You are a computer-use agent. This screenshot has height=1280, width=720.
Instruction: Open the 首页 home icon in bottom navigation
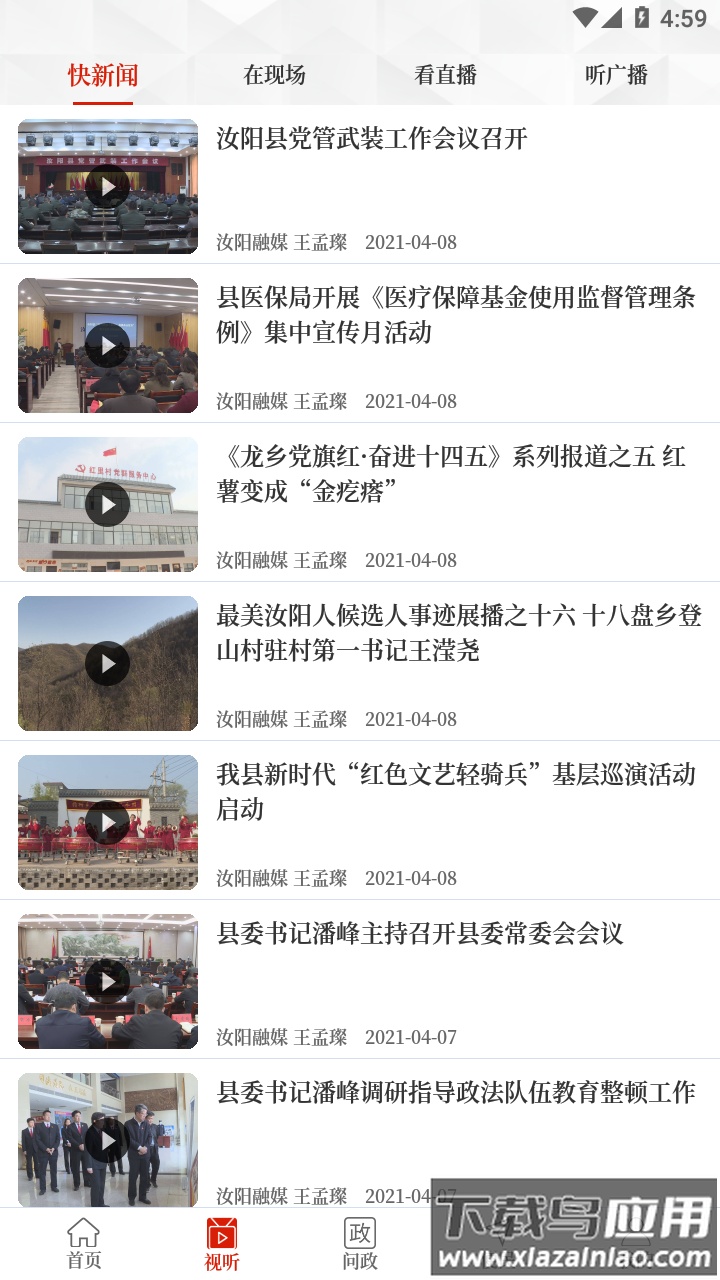(x=83, y=1240)
